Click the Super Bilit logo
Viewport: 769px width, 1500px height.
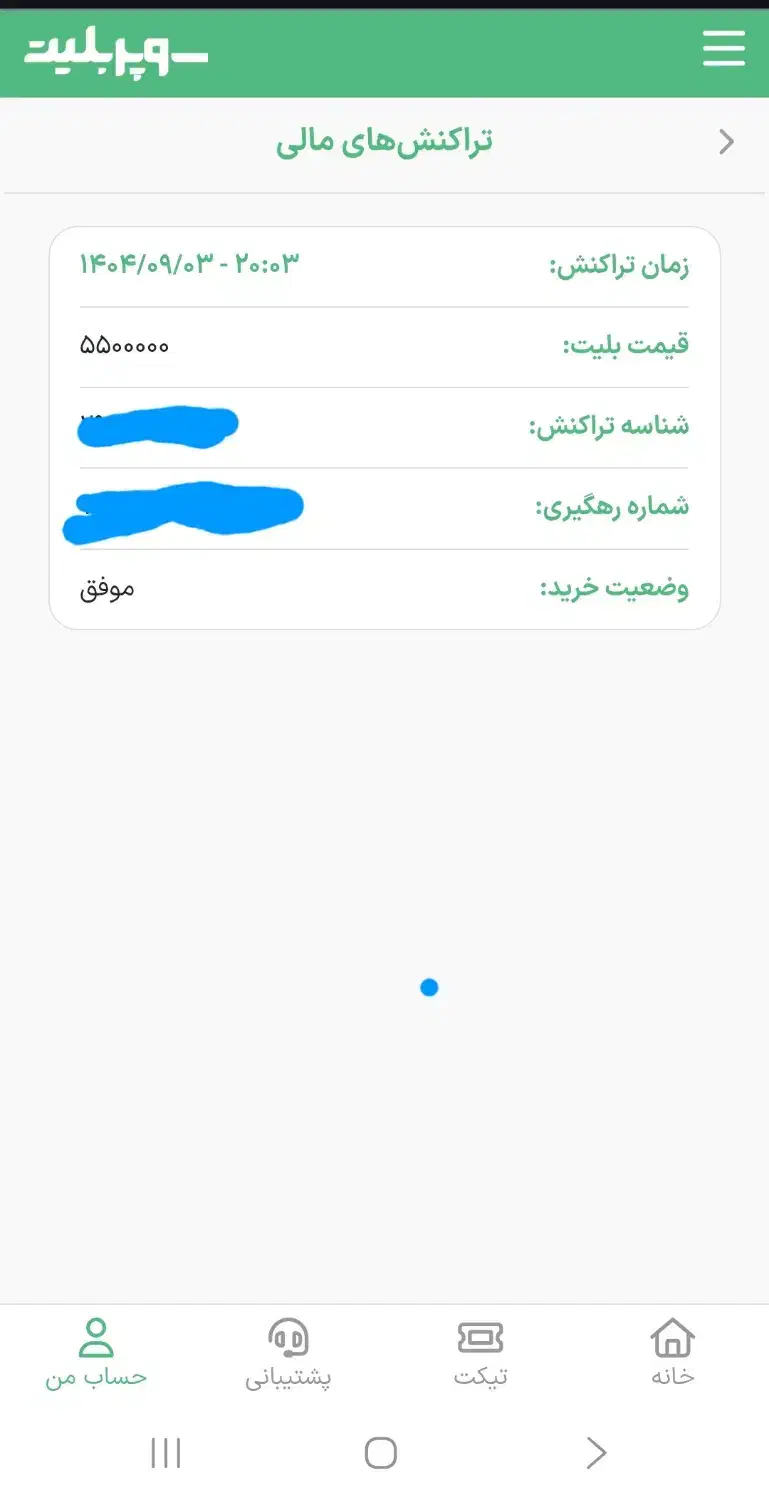pyautogui.click(x=113, y=52)
